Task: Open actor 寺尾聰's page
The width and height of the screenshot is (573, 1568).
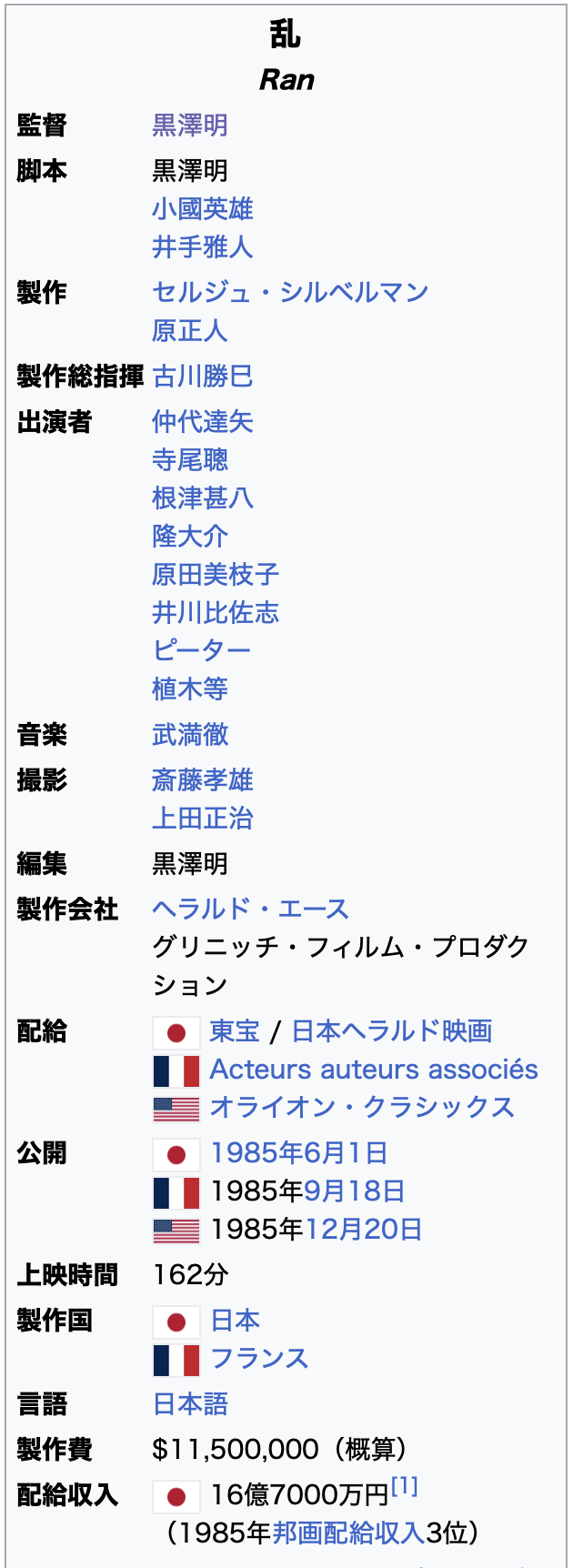Action: [x=189, y=460]
